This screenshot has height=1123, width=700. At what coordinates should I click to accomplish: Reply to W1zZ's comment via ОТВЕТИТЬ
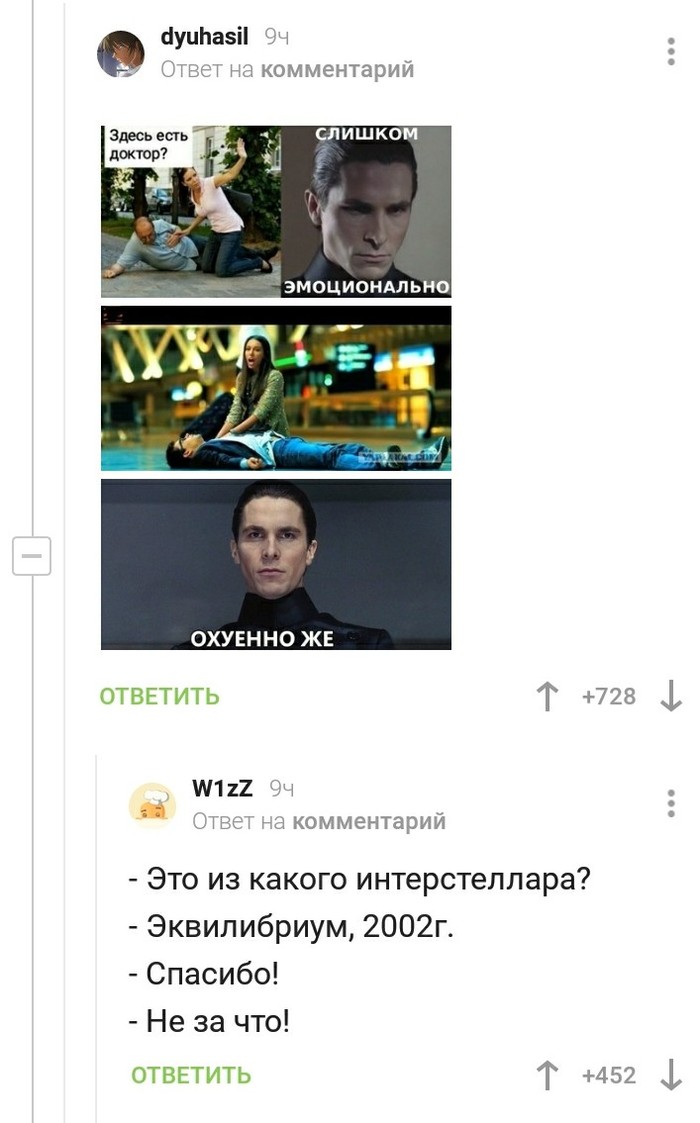point(191,1075)
